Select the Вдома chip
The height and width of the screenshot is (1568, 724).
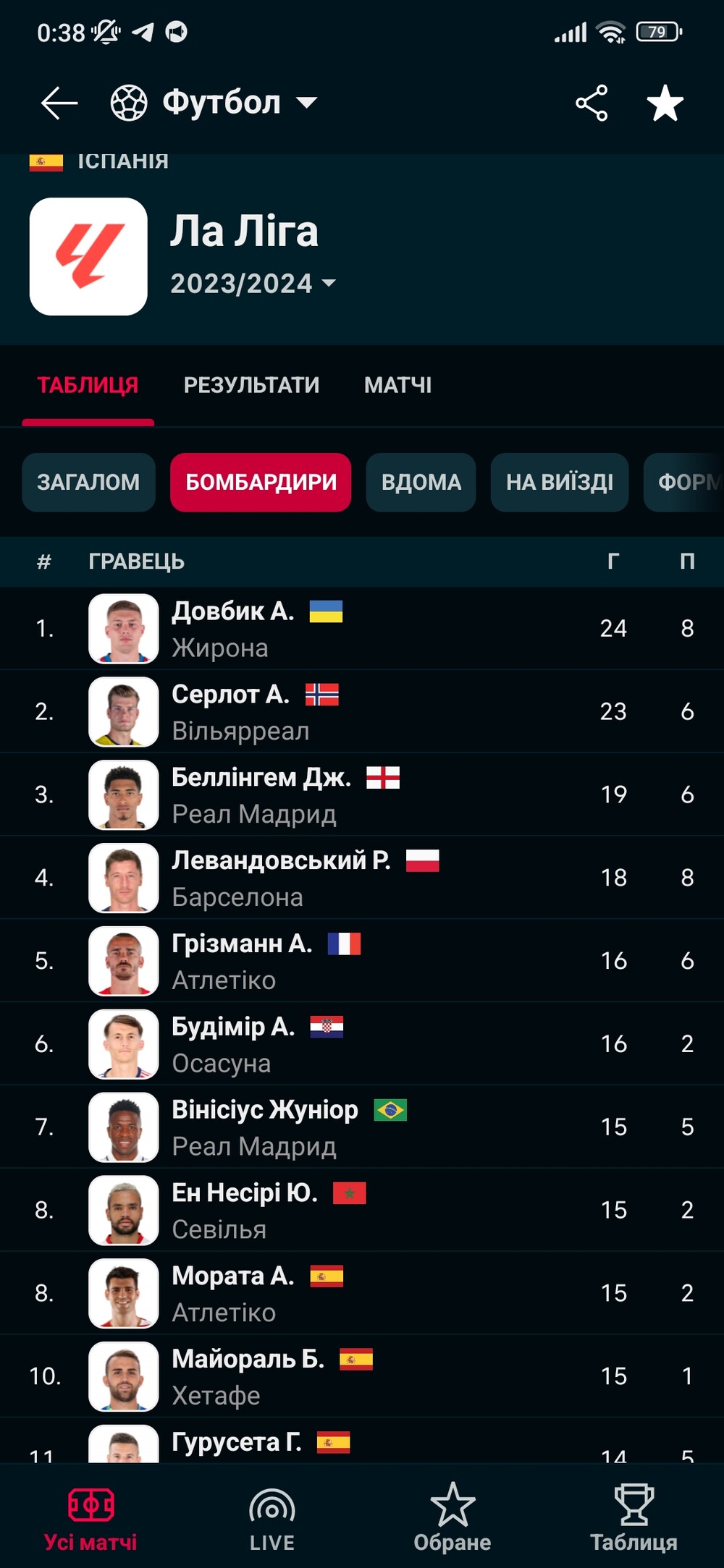point(421,482)
